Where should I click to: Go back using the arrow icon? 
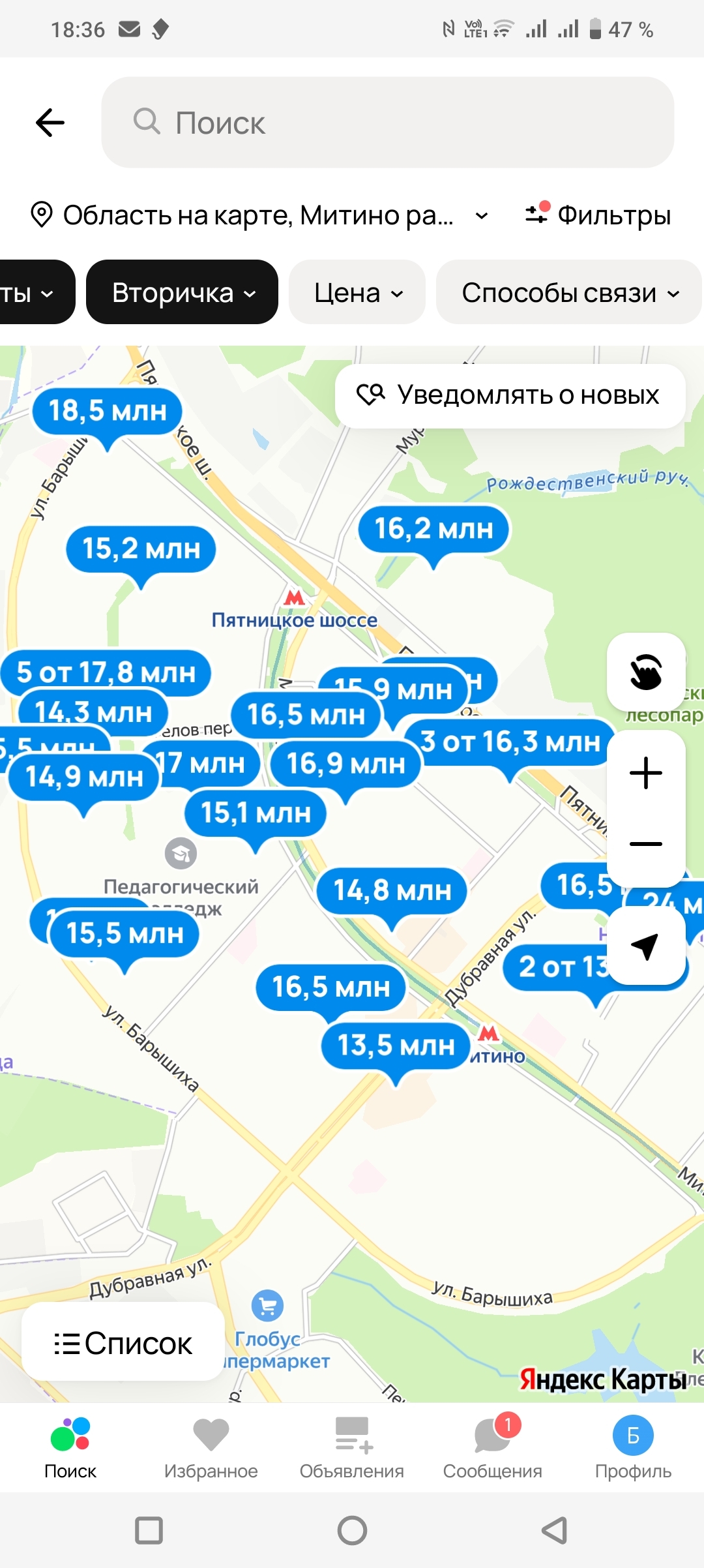[x=50, y=123]
